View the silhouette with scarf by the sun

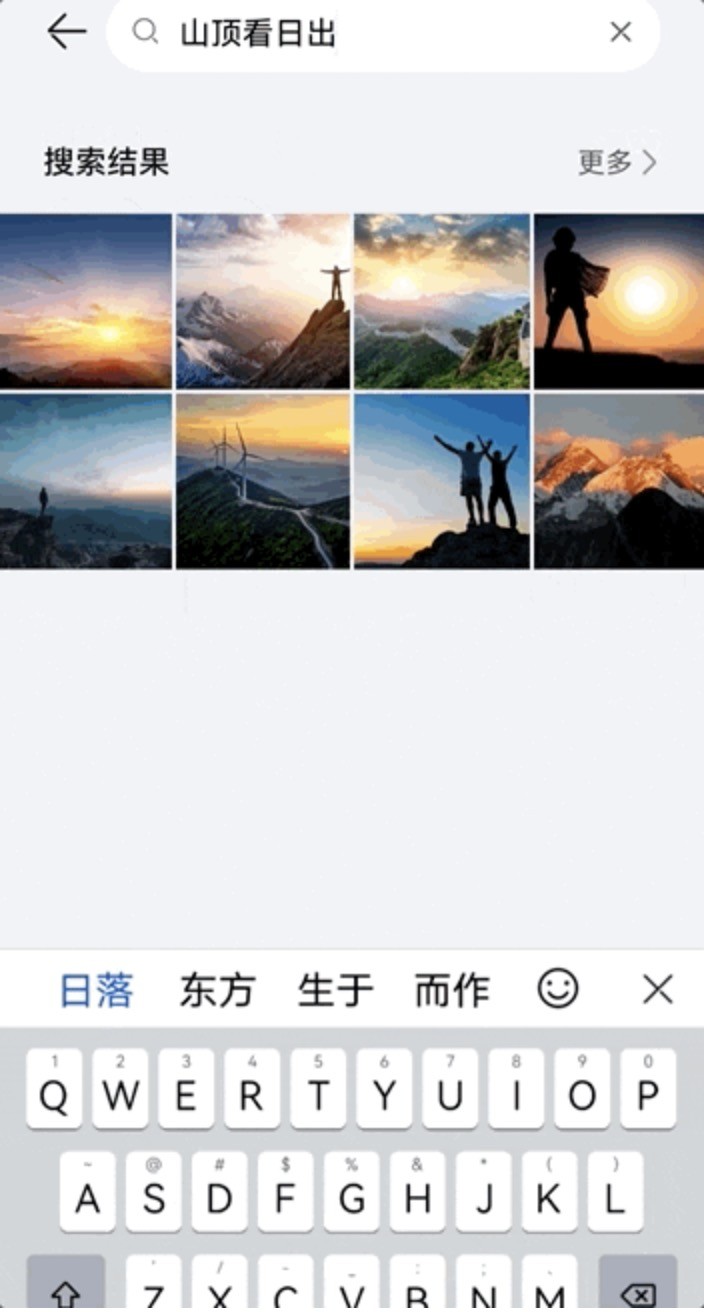619,301
